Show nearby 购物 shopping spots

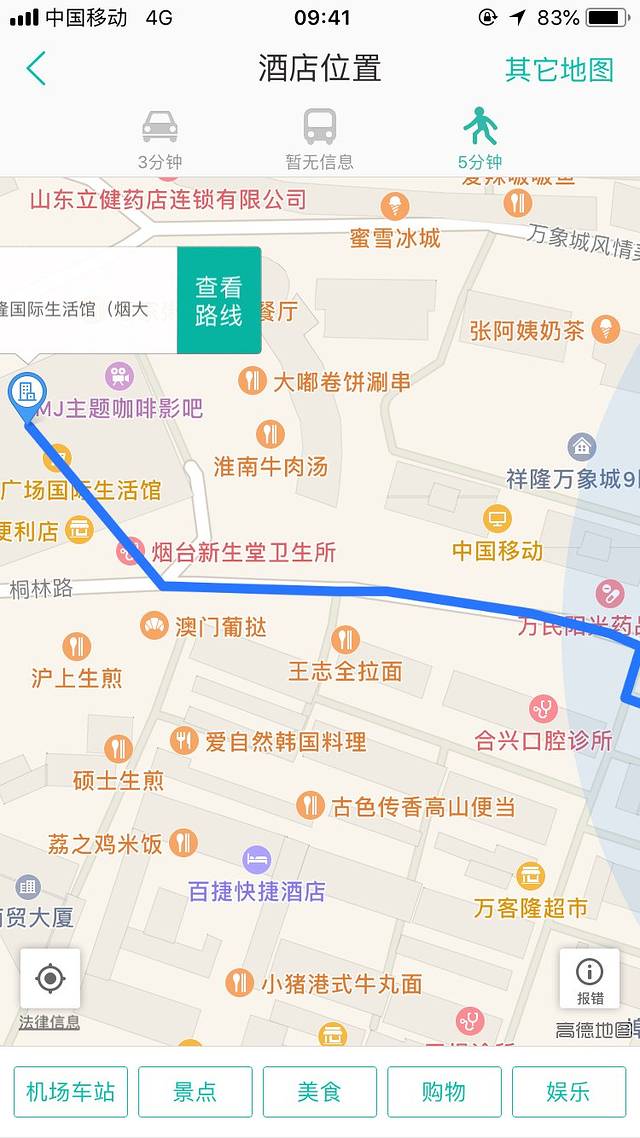444,1091
